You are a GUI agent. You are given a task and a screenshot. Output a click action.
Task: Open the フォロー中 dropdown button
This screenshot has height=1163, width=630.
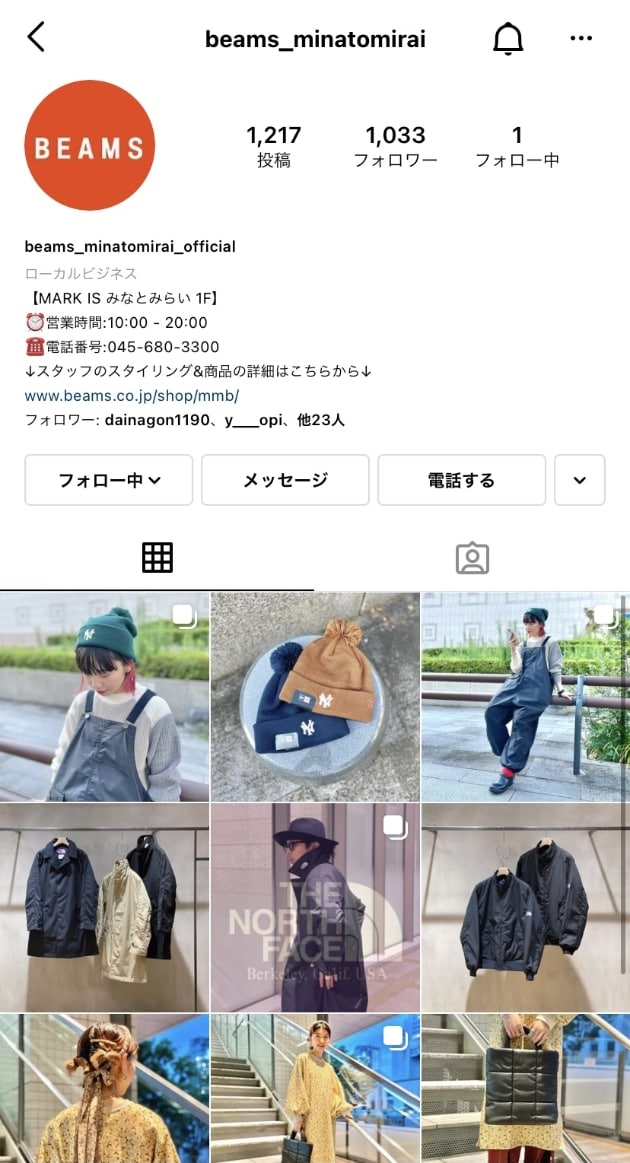(x=109, y=480)
